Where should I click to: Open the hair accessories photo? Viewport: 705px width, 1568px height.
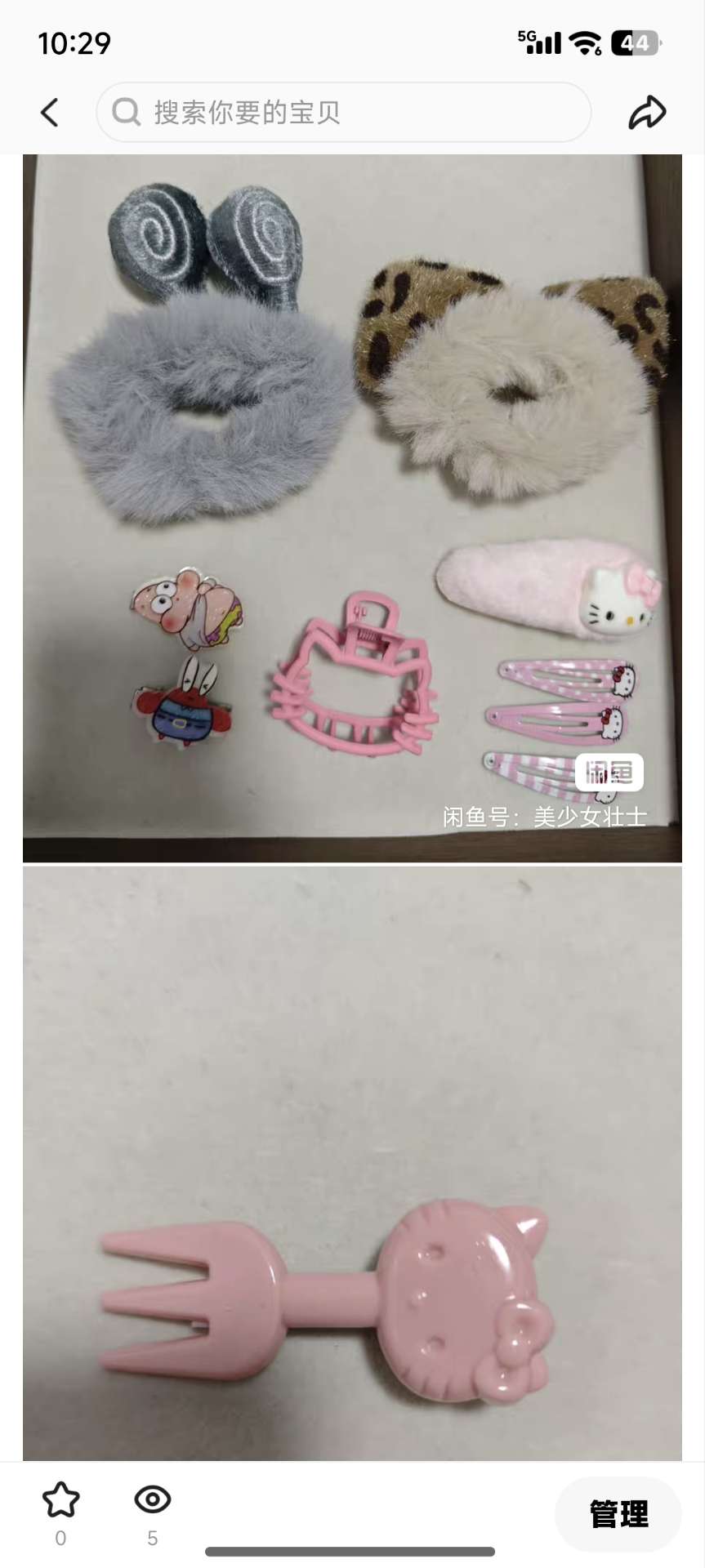click(352, 508)
